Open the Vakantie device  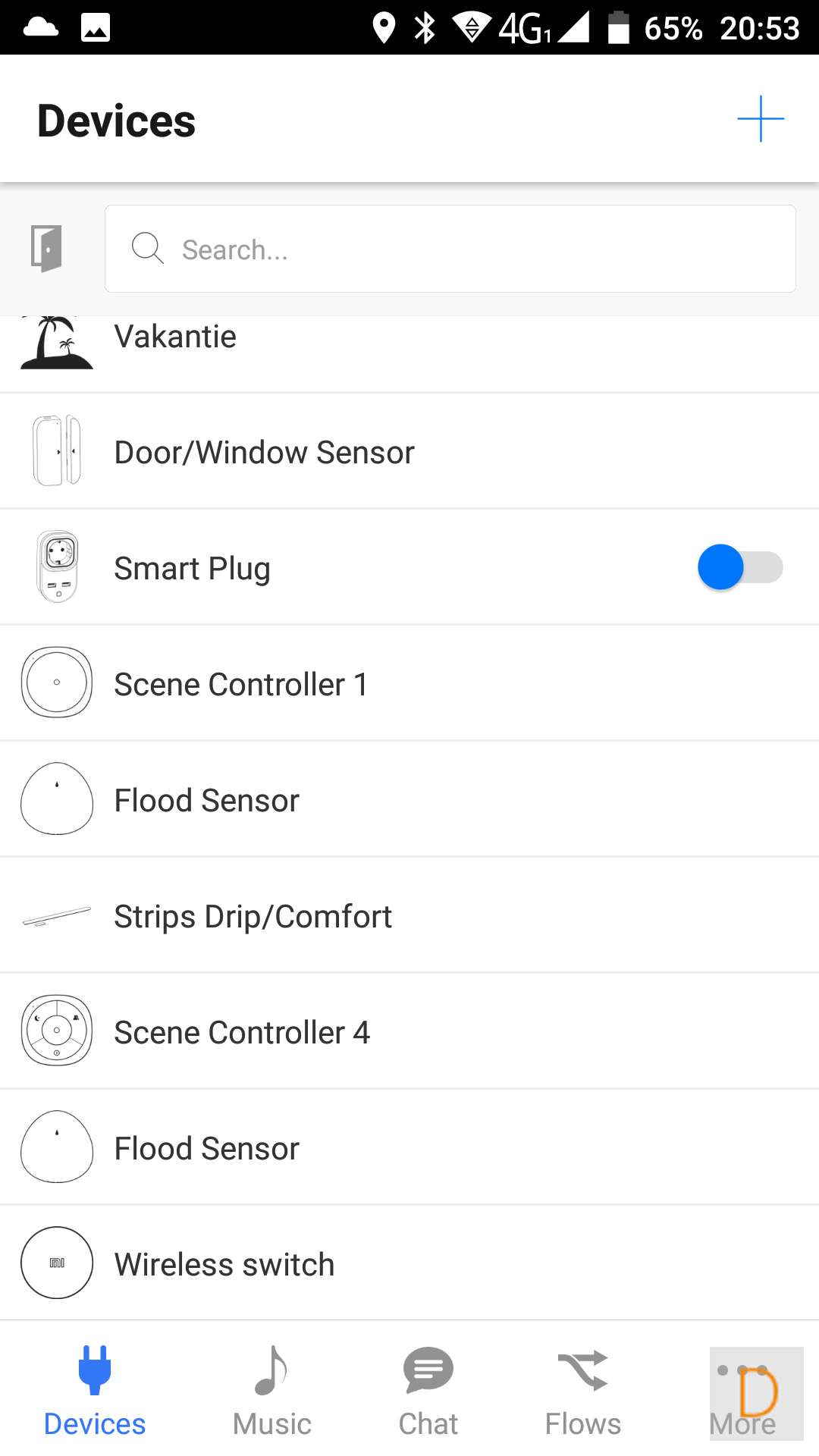(x=176, y=338)
